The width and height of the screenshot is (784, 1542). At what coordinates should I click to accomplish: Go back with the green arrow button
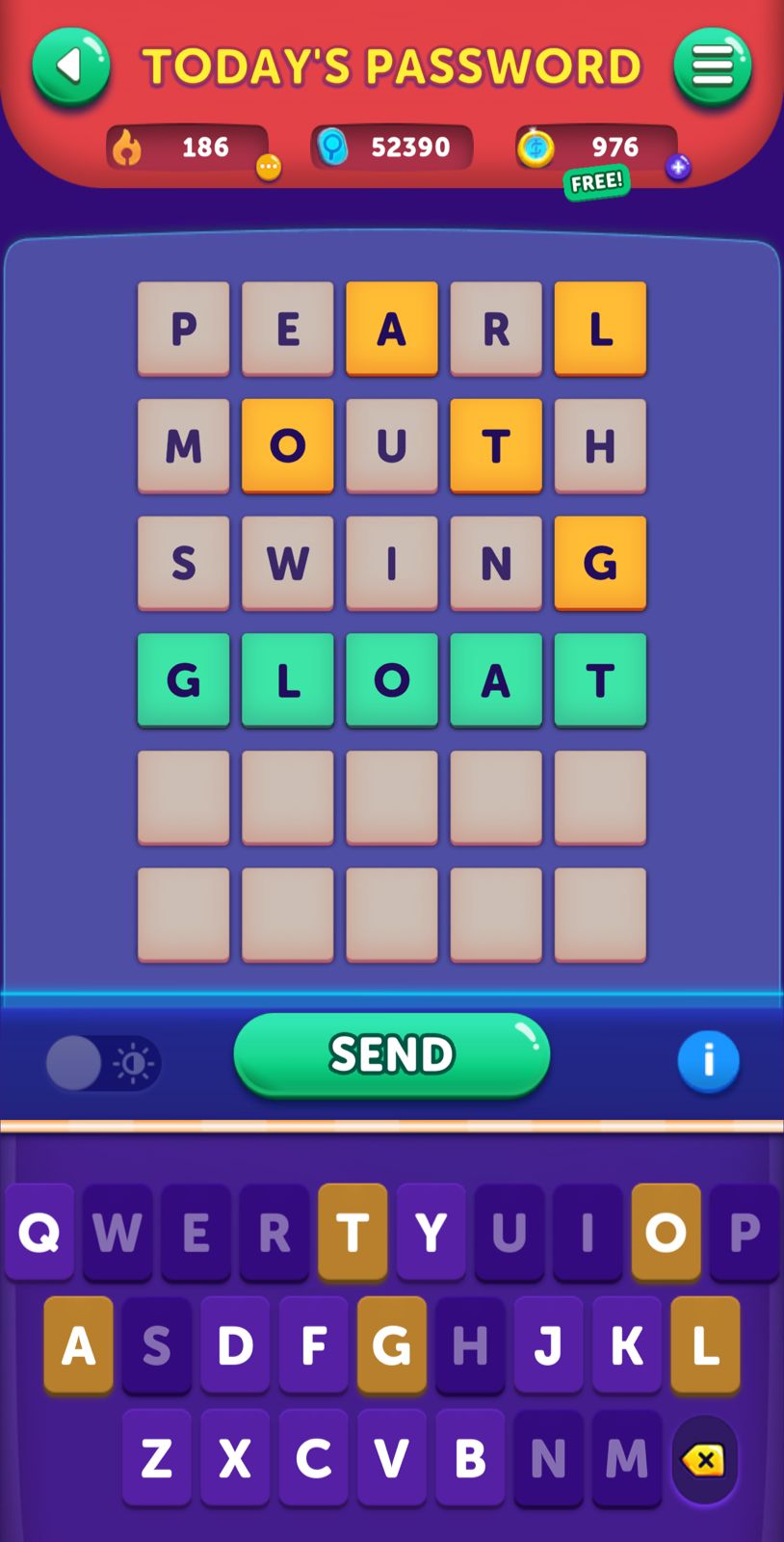pos(71,66)
